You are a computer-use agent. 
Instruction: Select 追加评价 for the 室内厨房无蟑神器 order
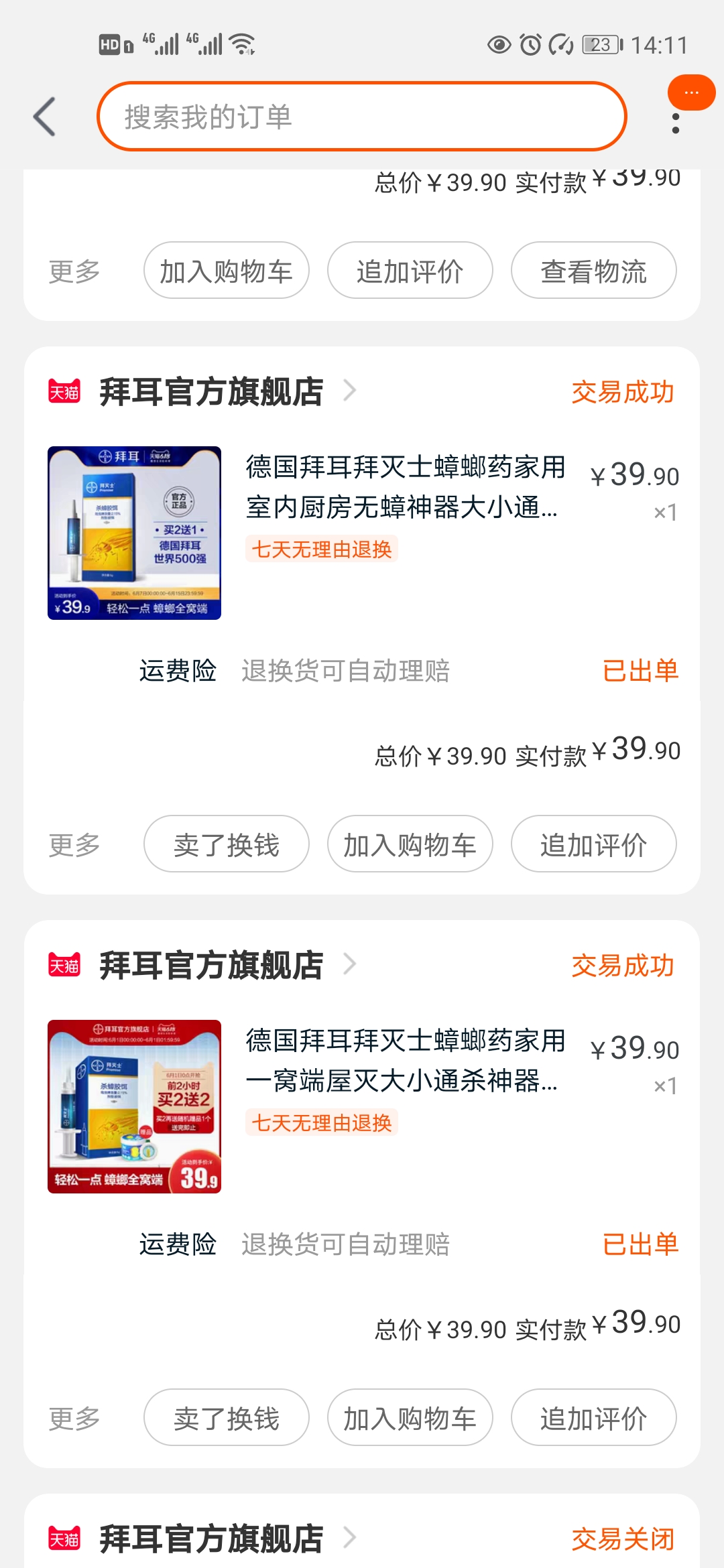593,844
